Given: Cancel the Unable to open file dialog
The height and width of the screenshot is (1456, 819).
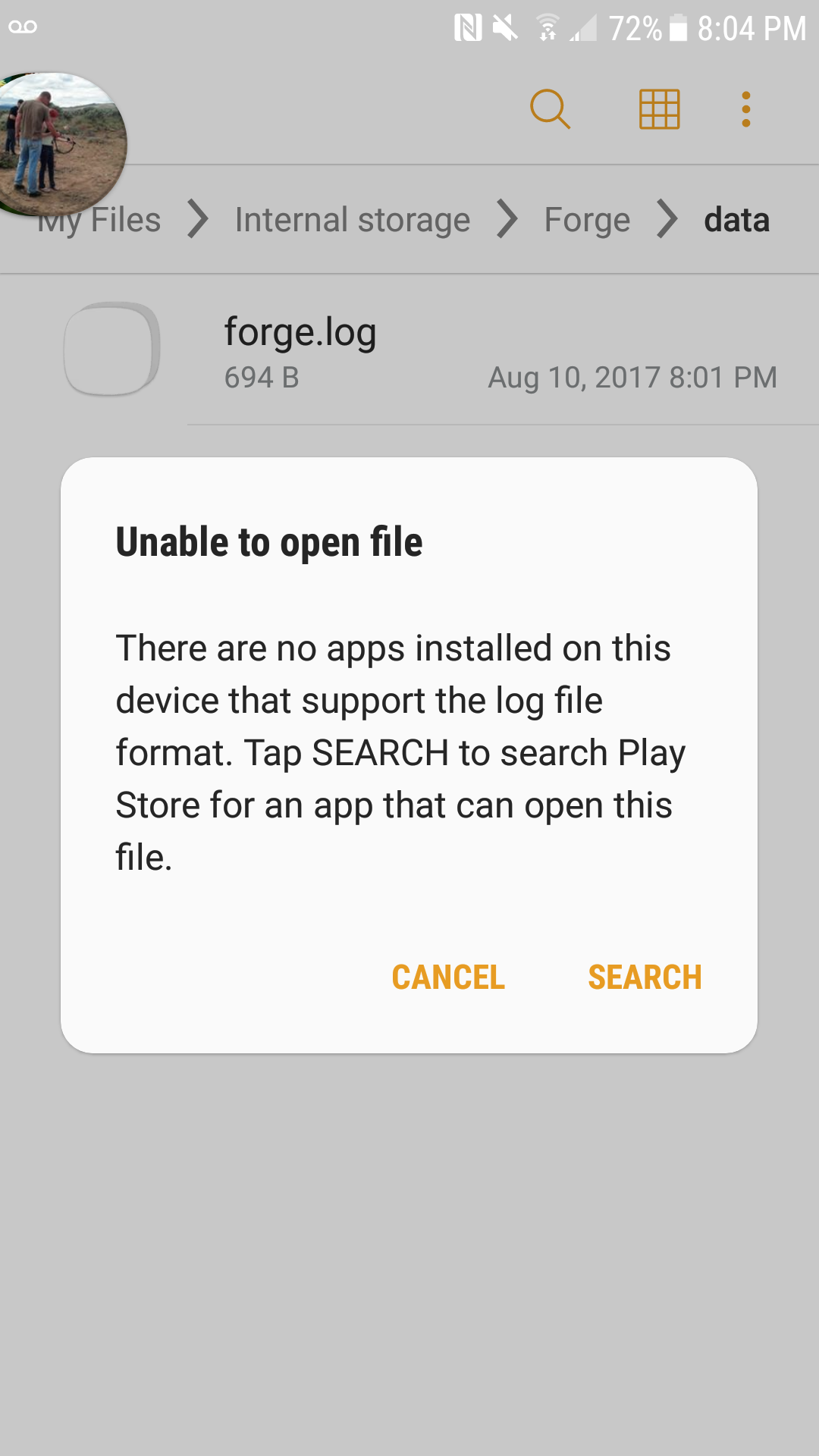Looking at the screenshot, I should click(x=447, y=977).
